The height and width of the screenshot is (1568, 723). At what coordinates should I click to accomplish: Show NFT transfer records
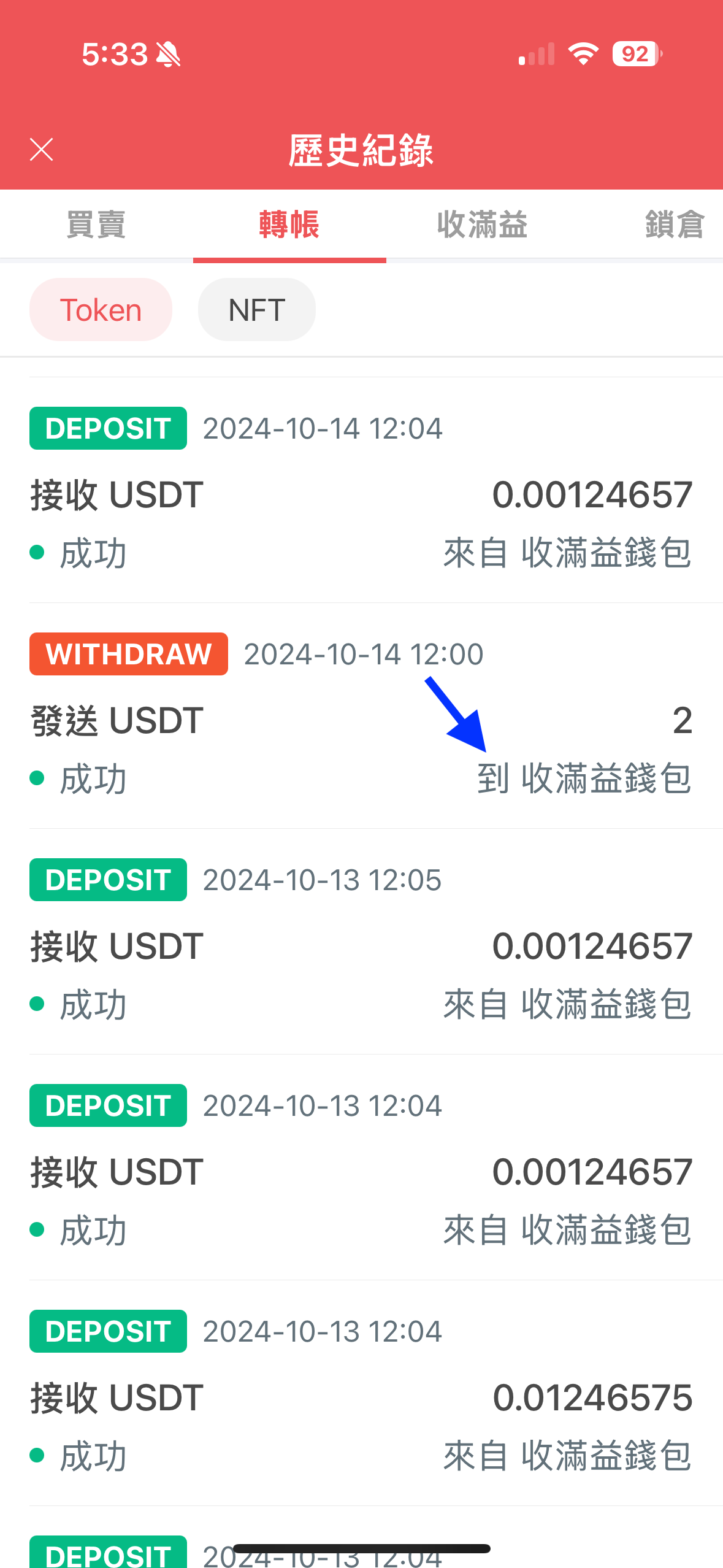coord(256,310)
